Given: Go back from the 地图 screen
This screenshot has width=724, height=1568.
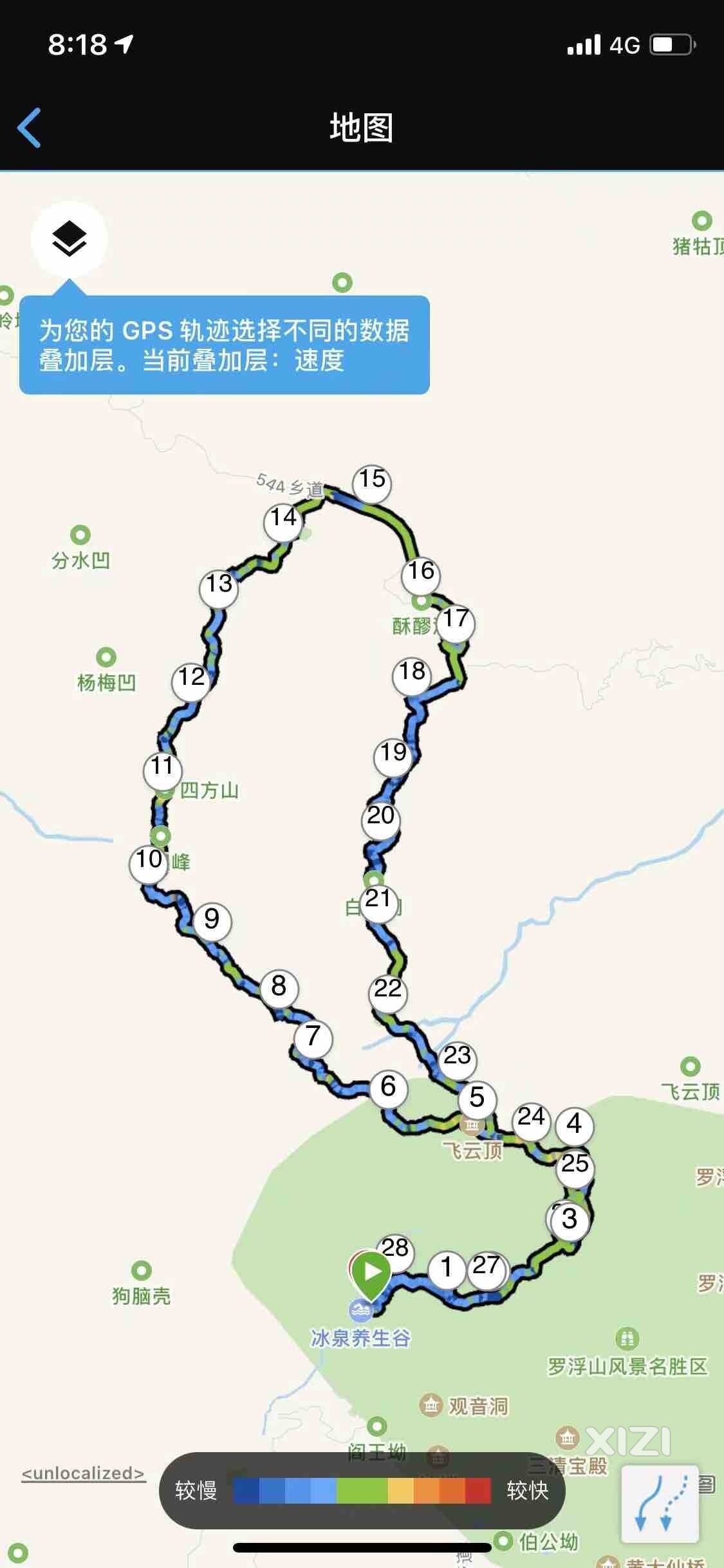Looking at the screenshot, I should tap(30, 127).
